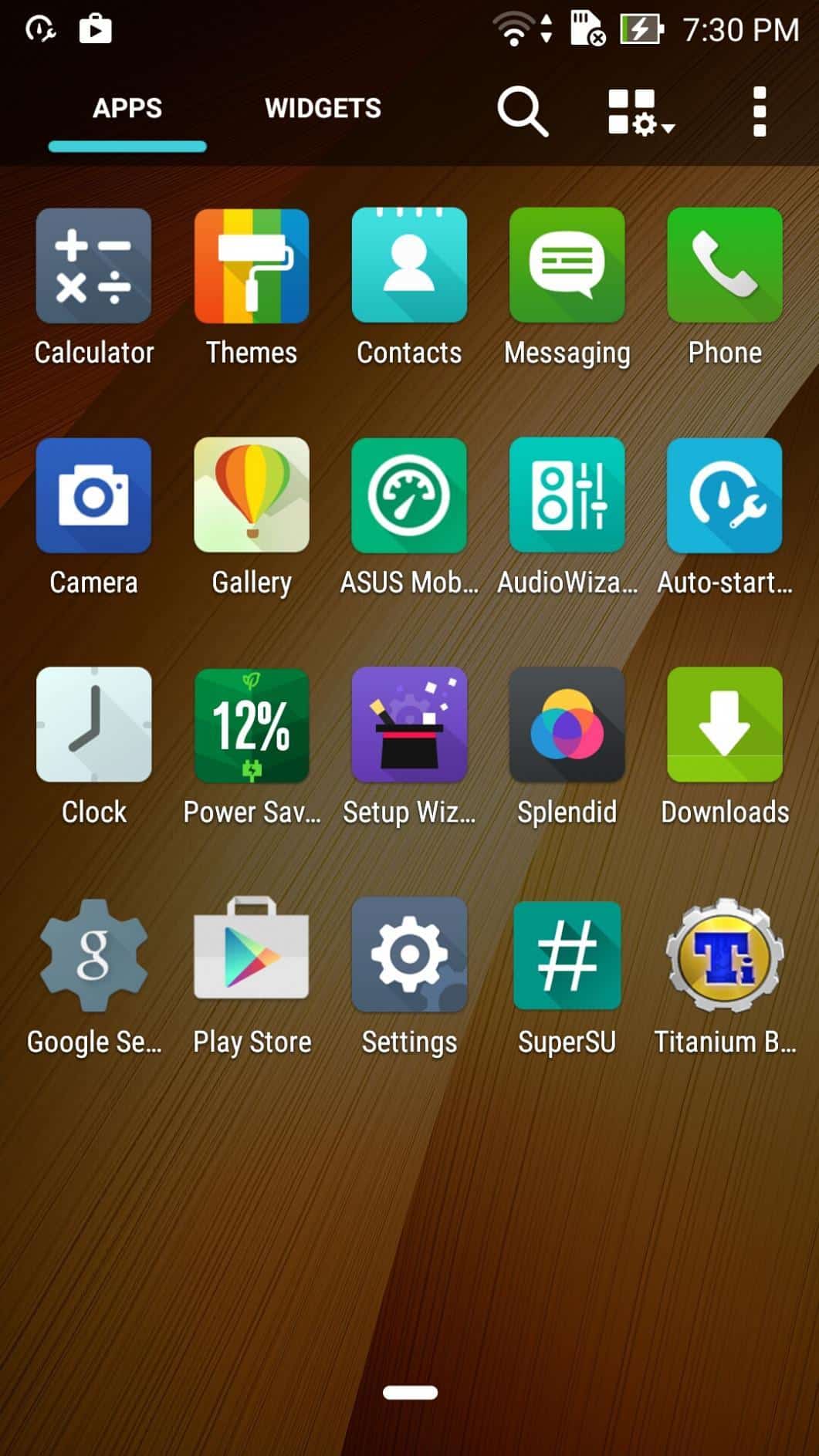
Task: Open the app drawer search
Action: tap(523, 111)
